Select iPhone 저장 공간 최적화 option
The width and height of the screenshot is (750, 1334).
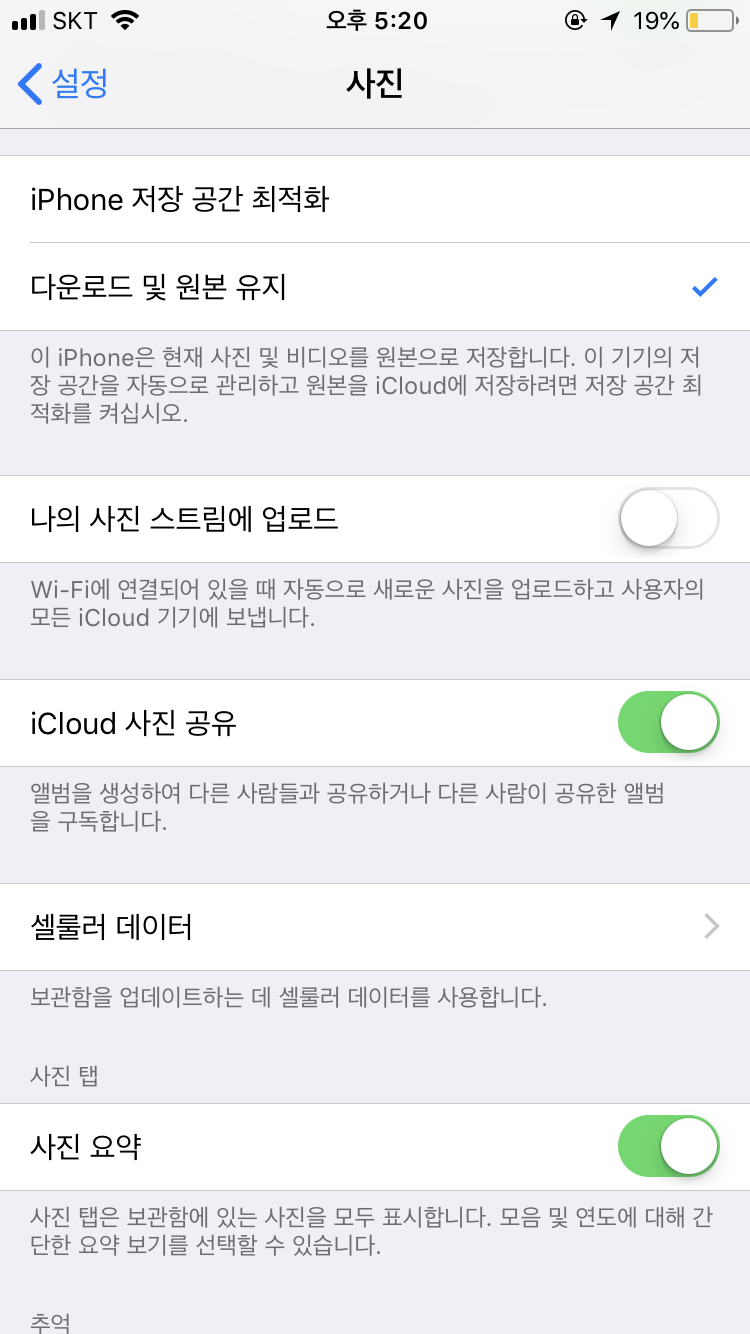point(375,200)
